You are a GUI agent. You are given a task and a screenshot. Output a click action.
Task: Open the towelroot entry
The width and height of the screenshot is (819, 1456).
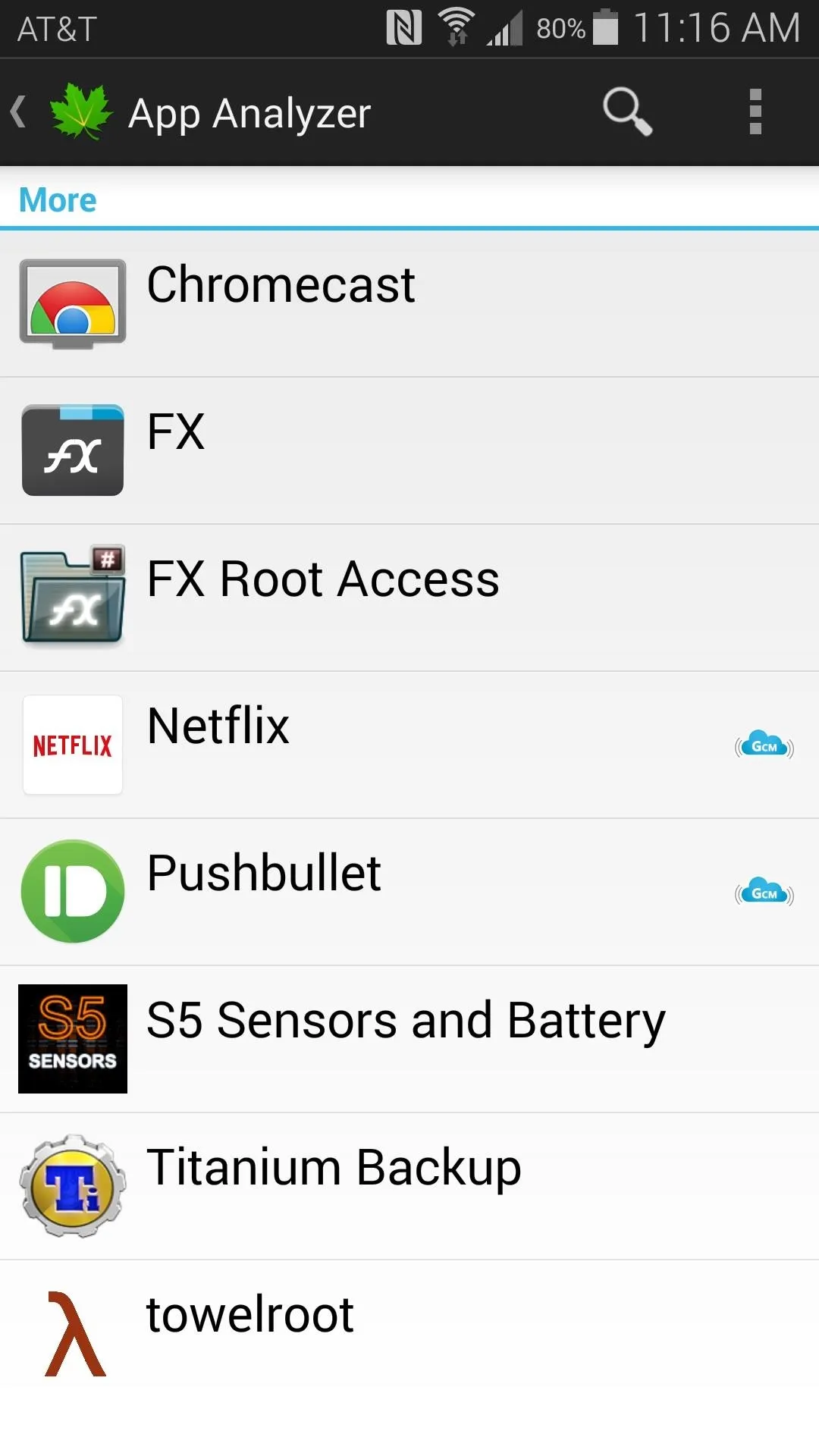[409, 1333]
